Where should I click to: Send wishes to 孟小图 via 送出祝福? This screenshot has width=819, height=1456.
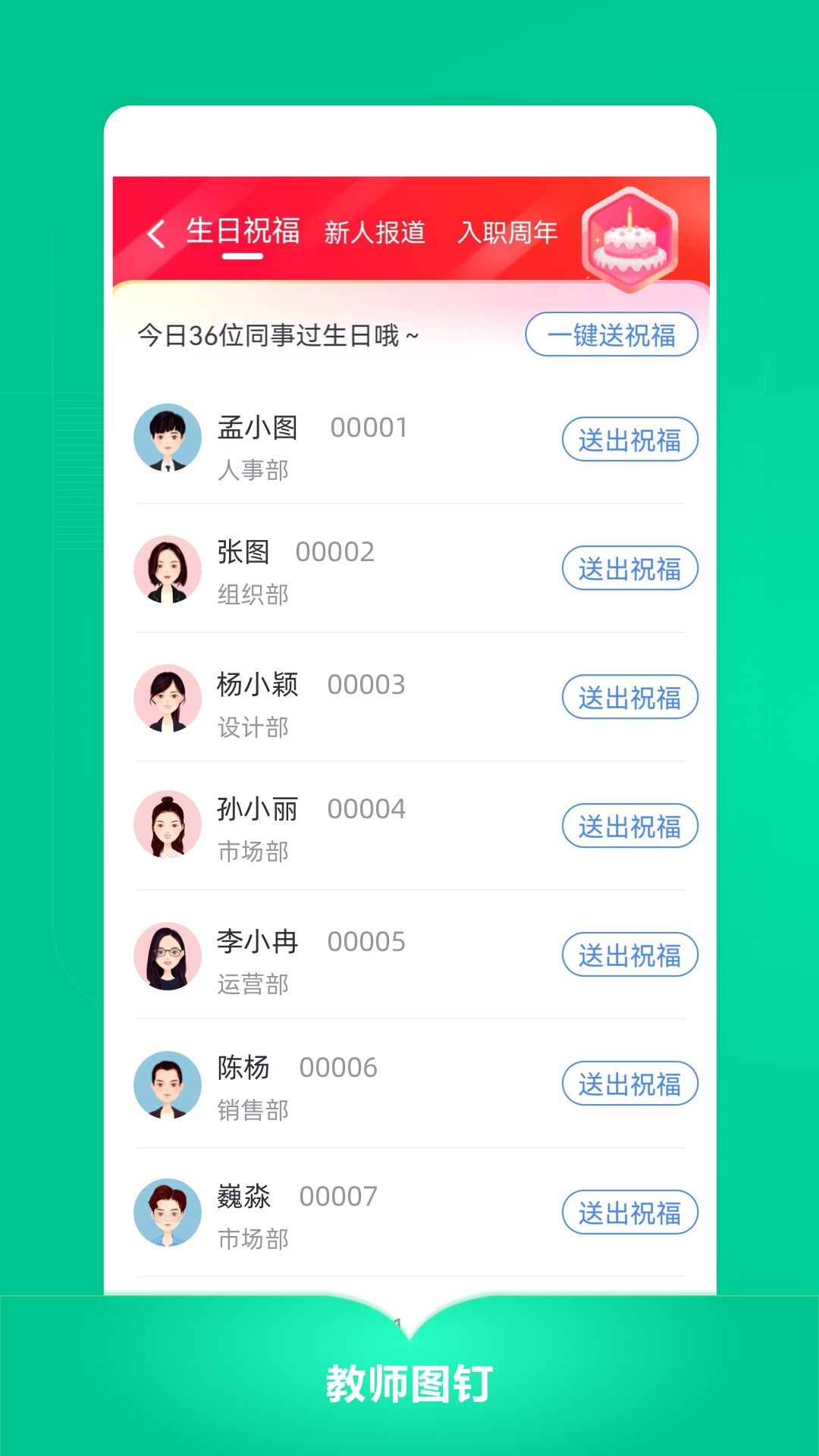click(x=630, y=440)
